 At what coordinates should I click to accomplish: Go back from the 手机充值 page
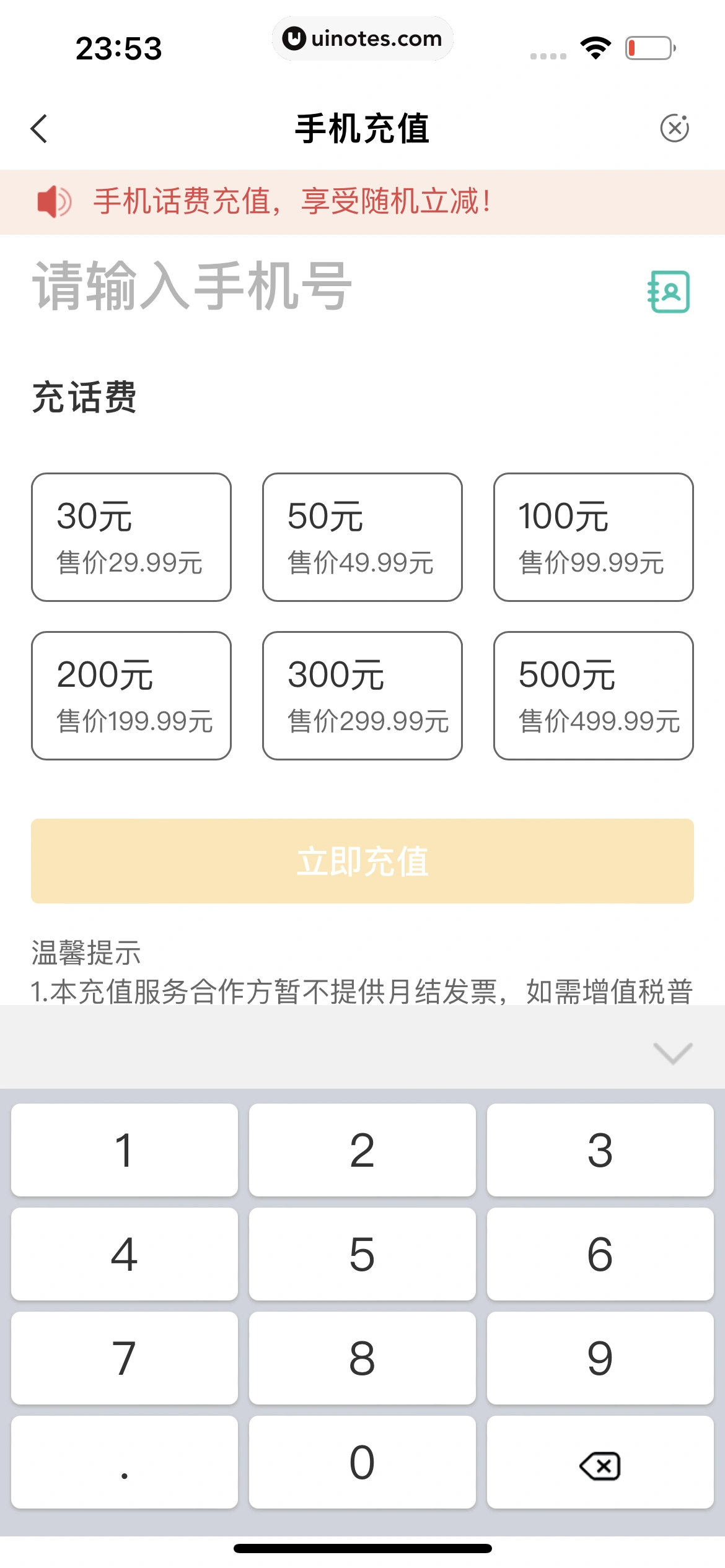click(x=39, y=129)
